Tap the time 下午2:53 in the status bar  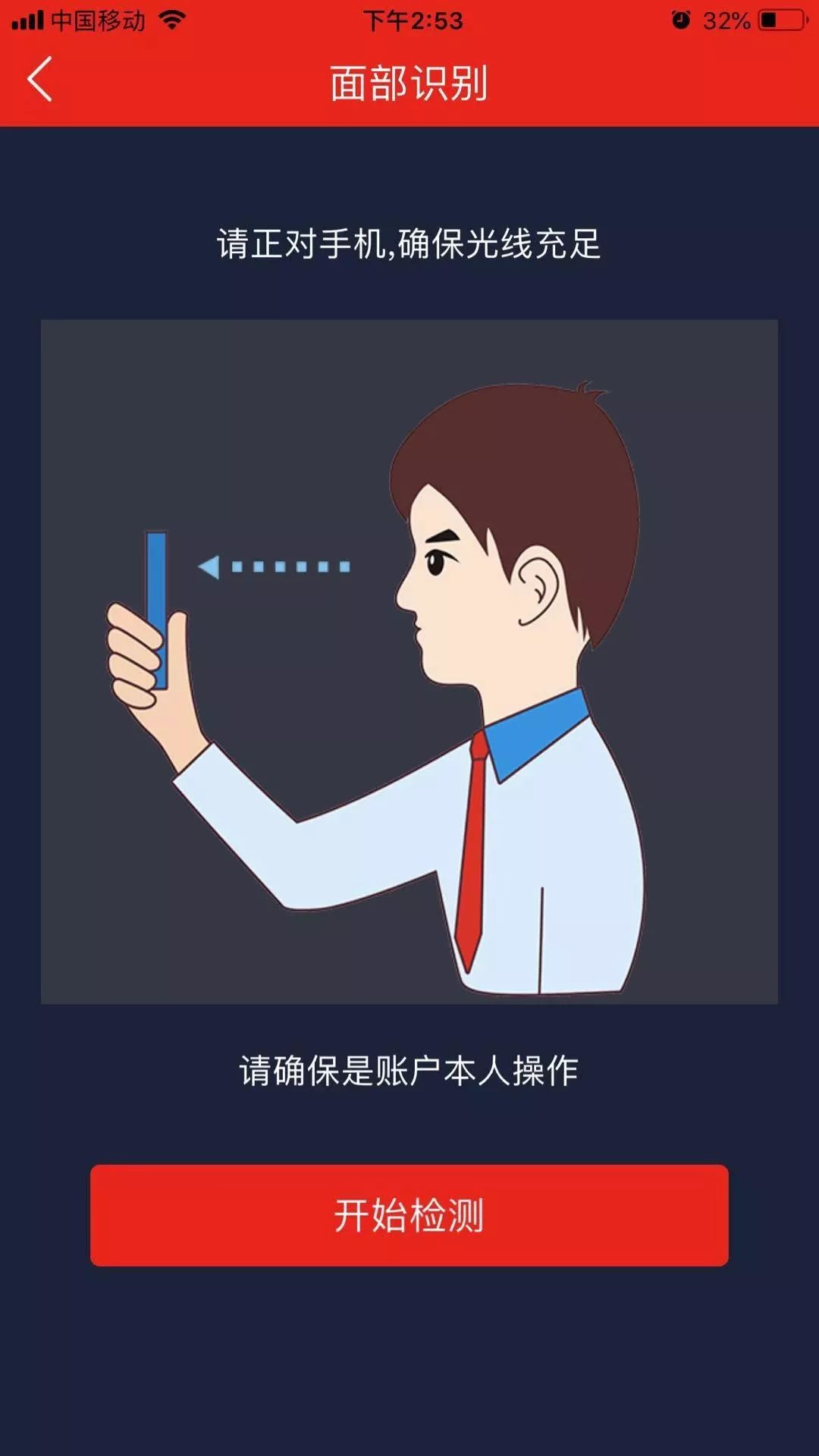pyautogui.click(x=409, y=20)
